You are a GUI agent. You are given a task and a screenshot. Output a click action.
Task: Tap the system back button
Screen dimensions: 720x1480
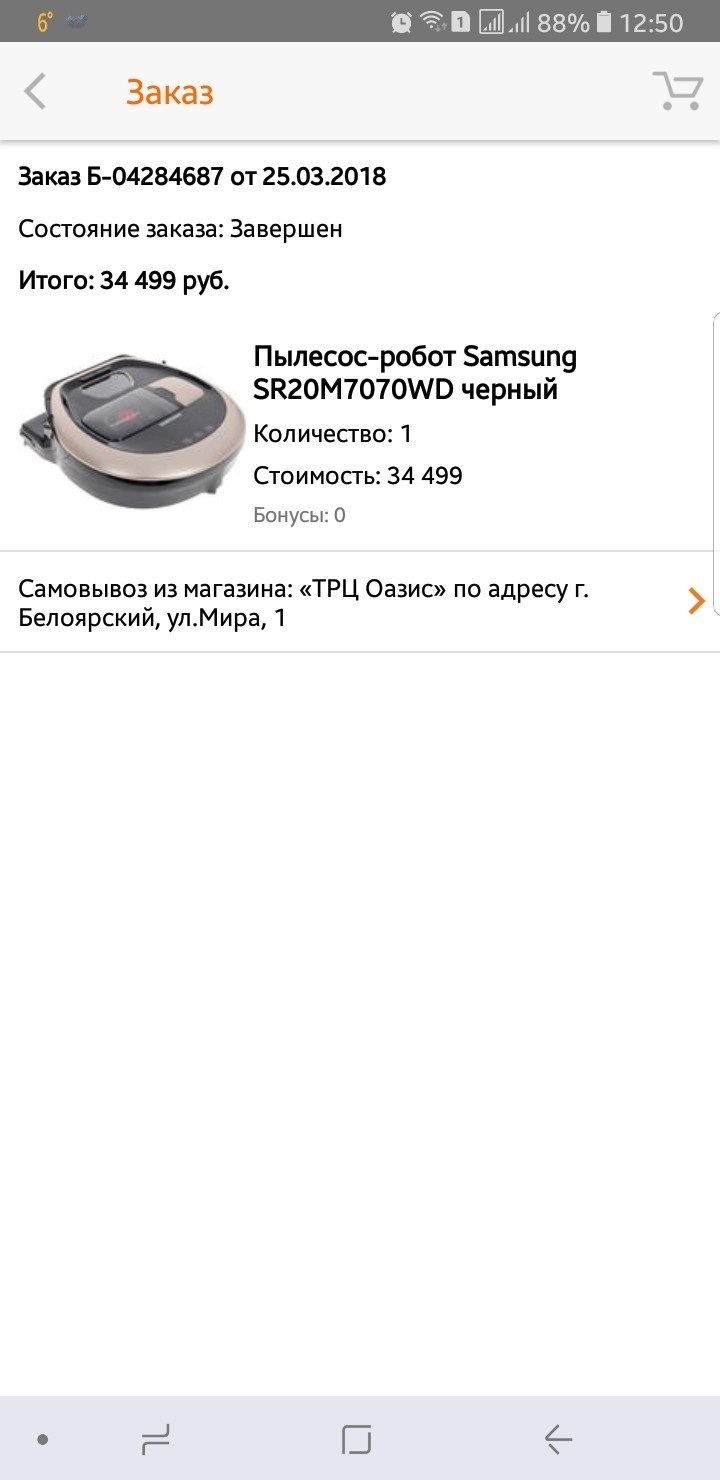(x=558, y=1439)
